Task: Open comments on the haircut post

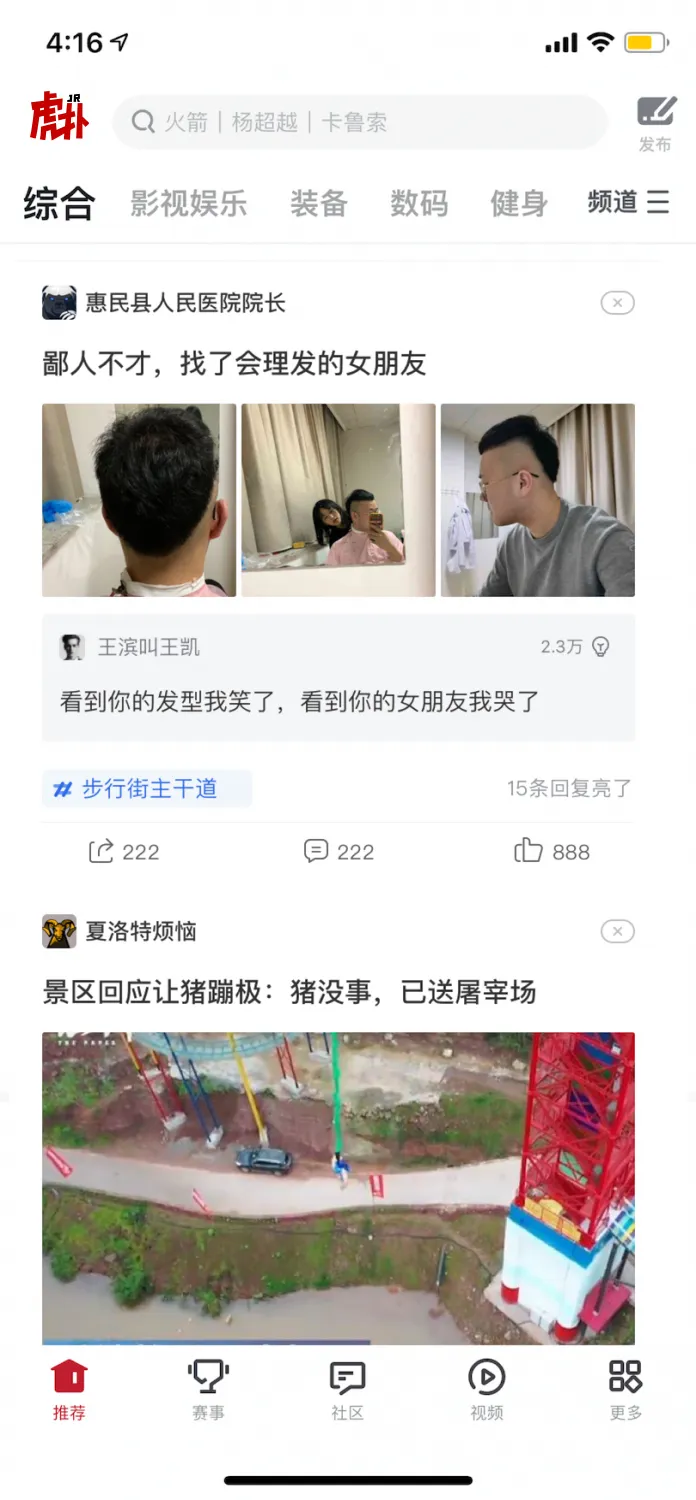Action: 339,851
